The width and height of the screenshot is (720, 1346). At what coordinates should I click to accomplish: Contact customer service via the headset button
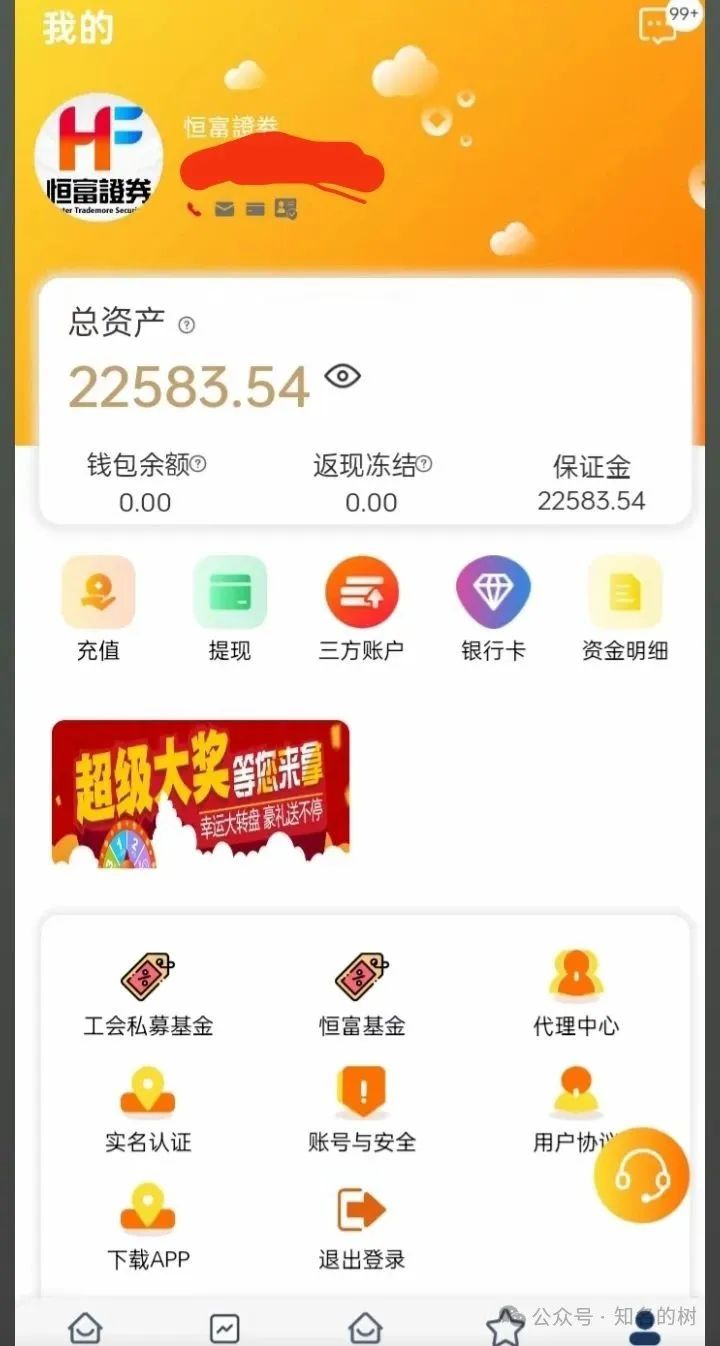click(641, 1176)
